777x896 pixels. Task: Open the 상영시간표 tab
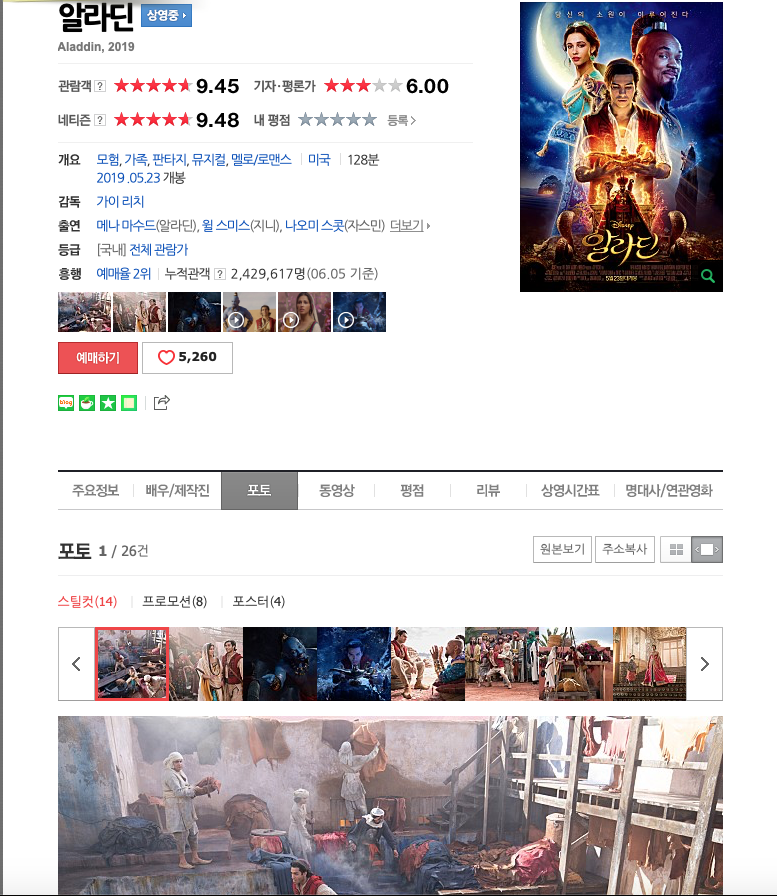[570, 490]
